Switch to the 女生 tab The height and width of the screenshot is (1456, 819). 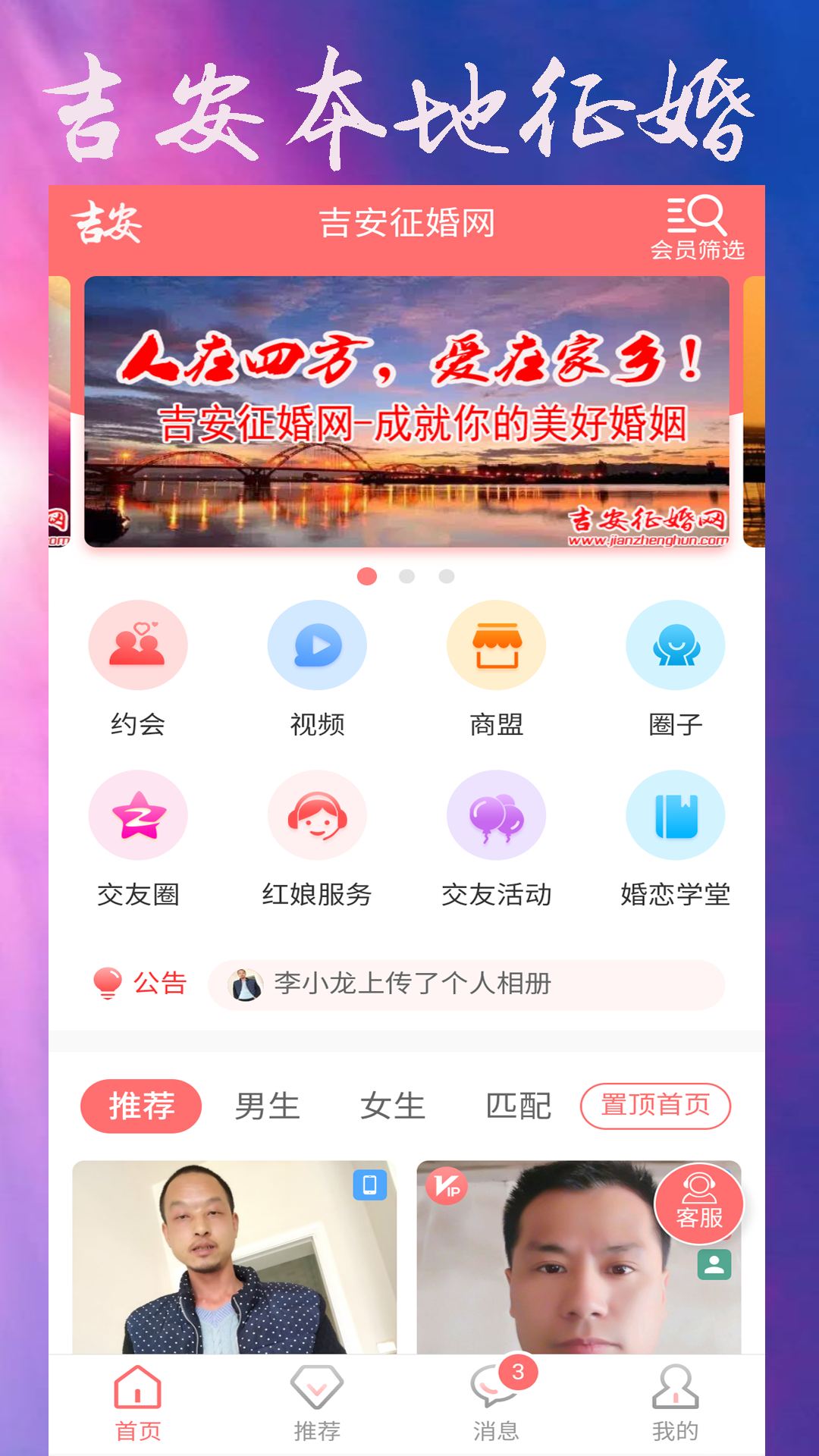tap(391, 1107)
